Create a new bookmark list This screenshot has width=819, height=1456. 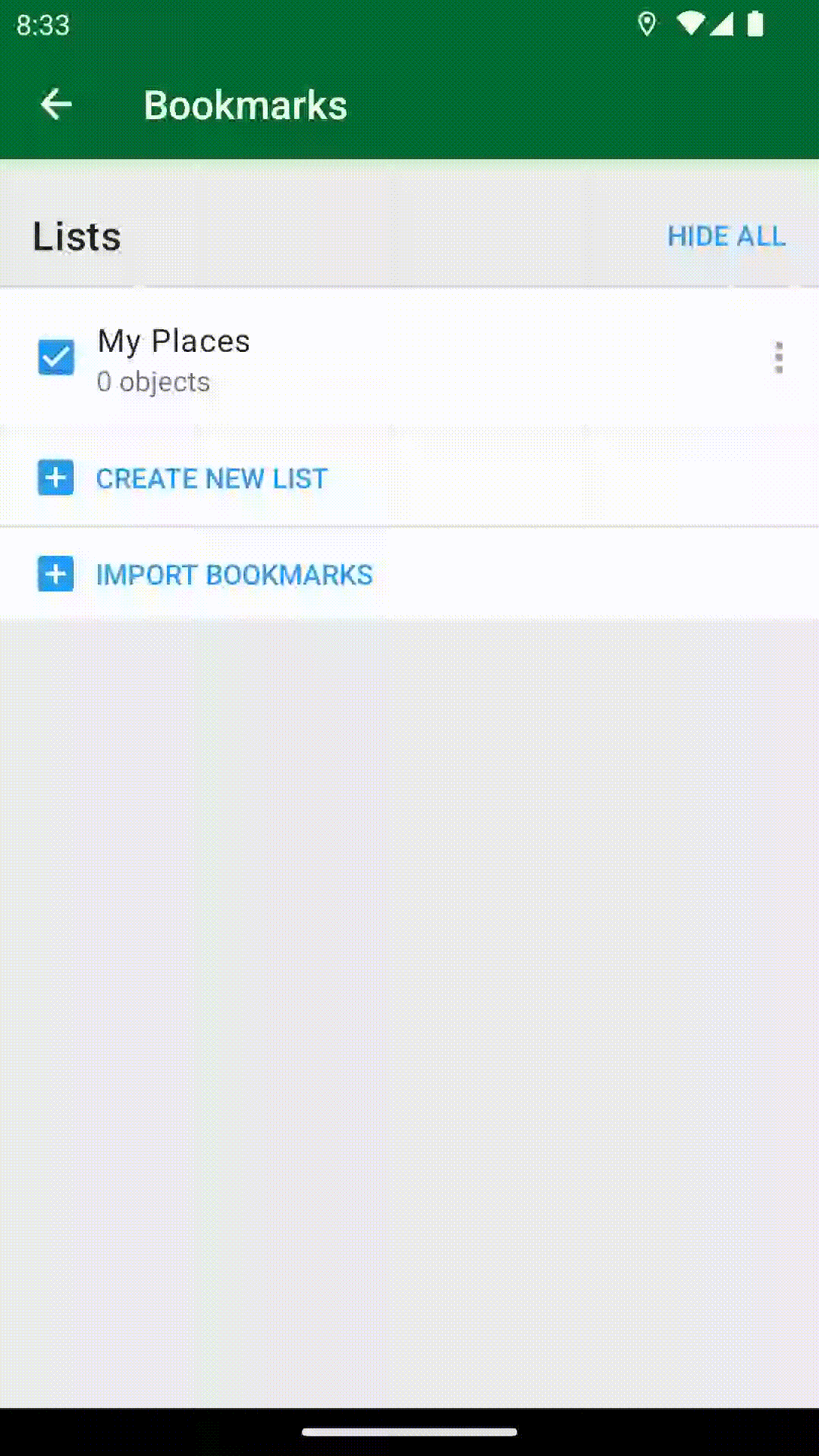(211, 479)
